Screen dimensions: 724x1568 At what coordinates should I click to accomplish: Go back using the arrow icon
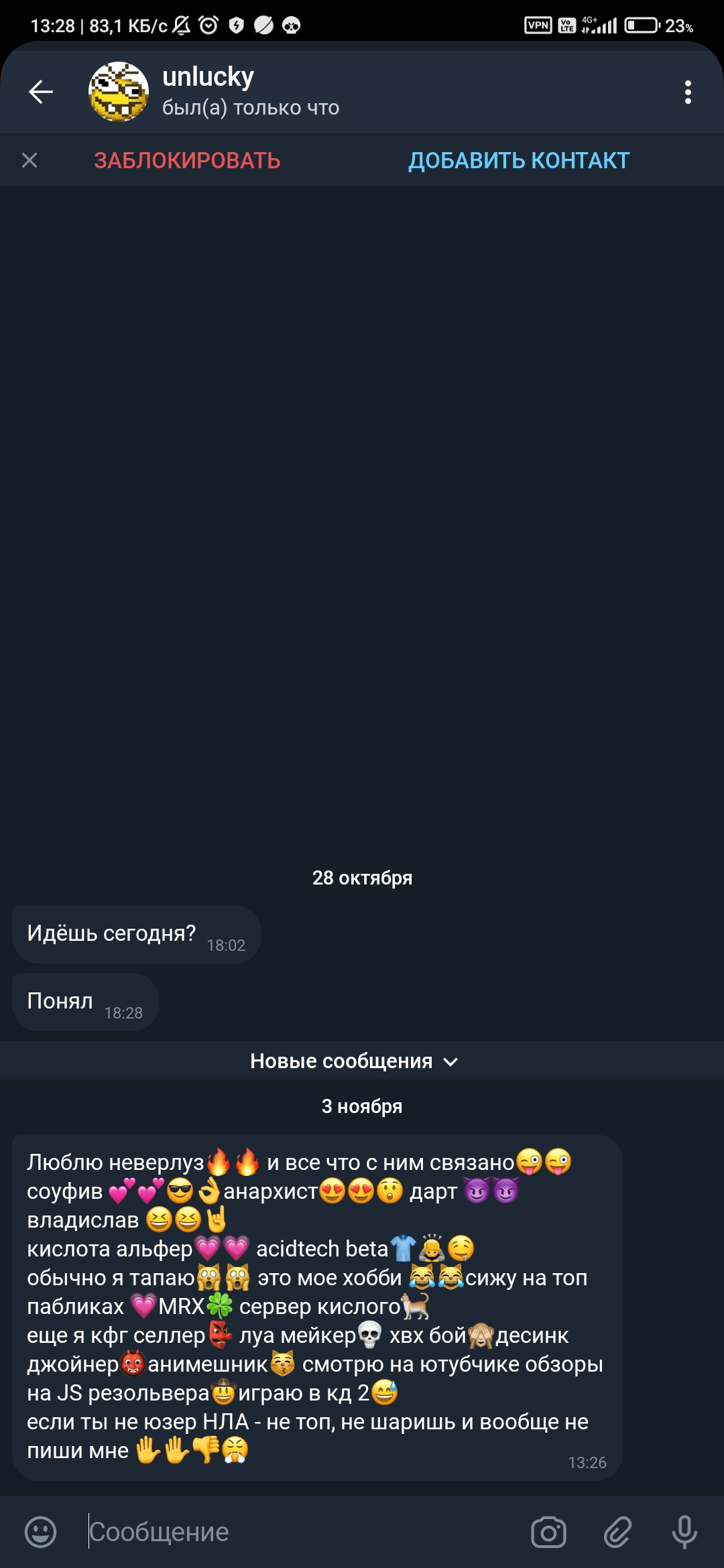pyautogui.click(x=41, y=92)
